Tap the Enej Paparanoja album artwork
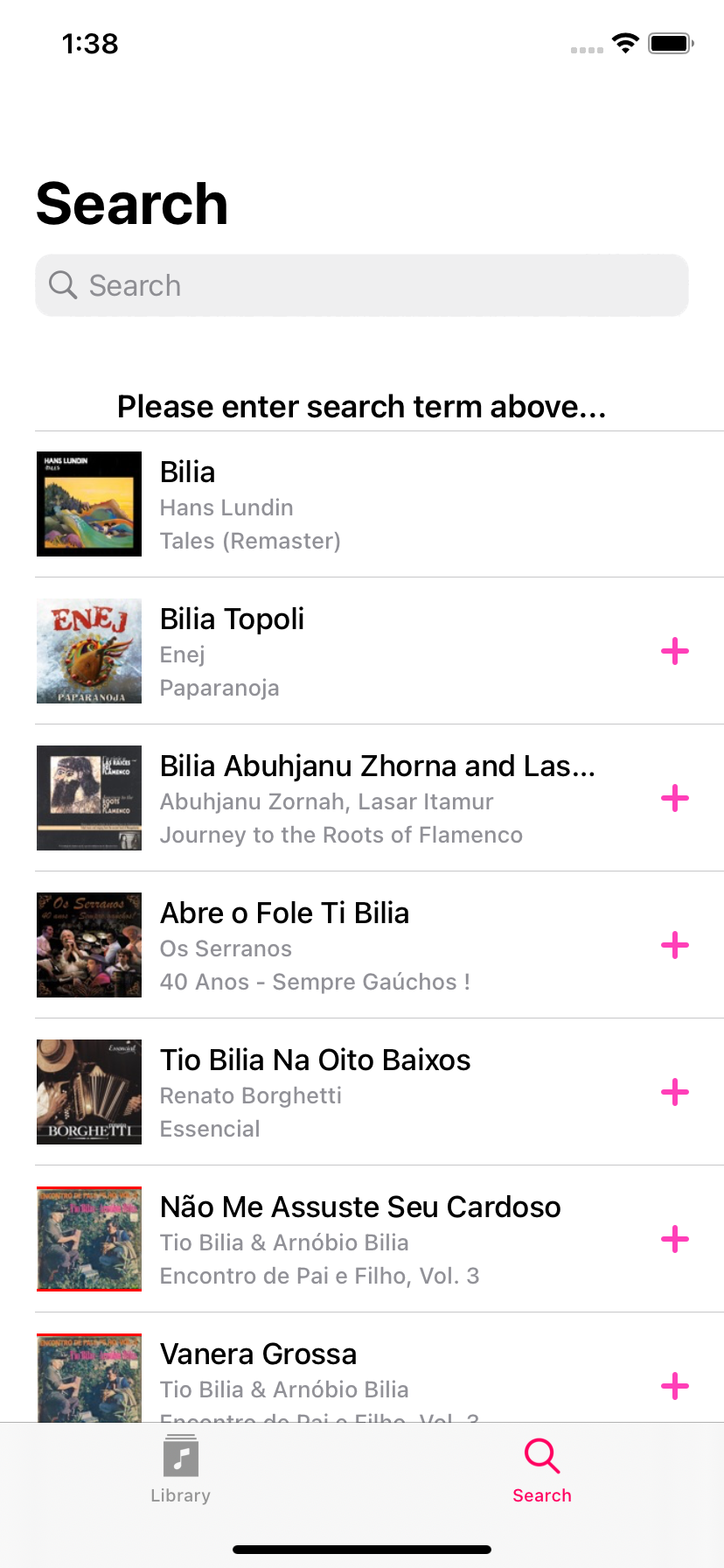Image resolution: width=724 pixels, height=1568 pixels. point(88,651)
